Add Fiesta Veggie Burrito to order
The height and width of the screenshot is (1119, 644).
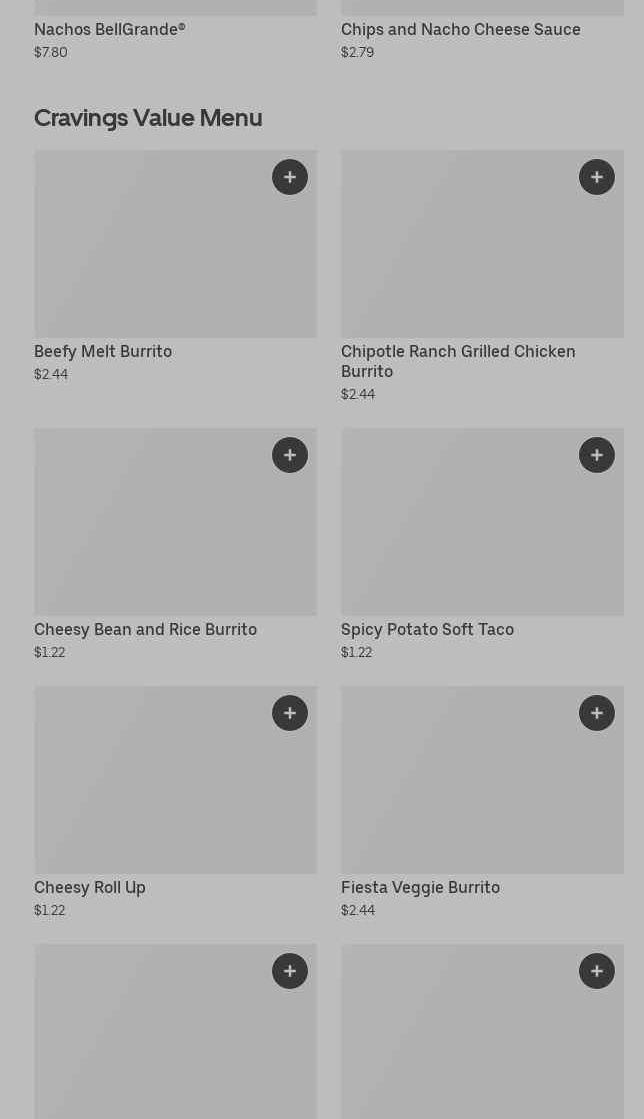click(597, 713)
